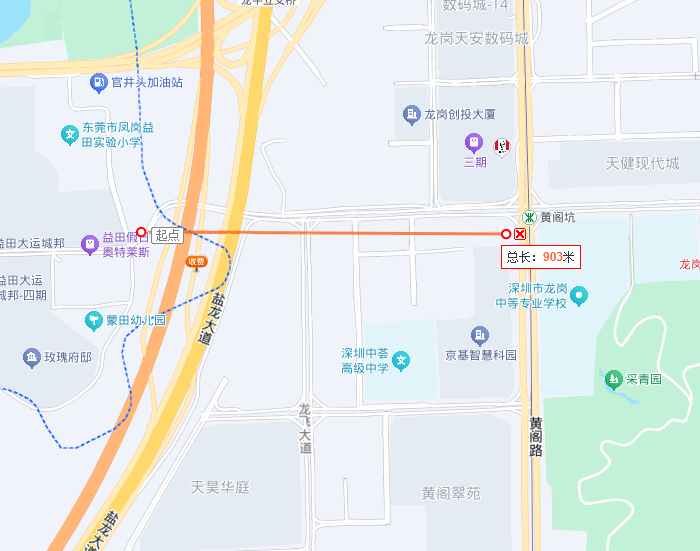Open the 黄阁坑 metro station marker

[x=528, y=217]
